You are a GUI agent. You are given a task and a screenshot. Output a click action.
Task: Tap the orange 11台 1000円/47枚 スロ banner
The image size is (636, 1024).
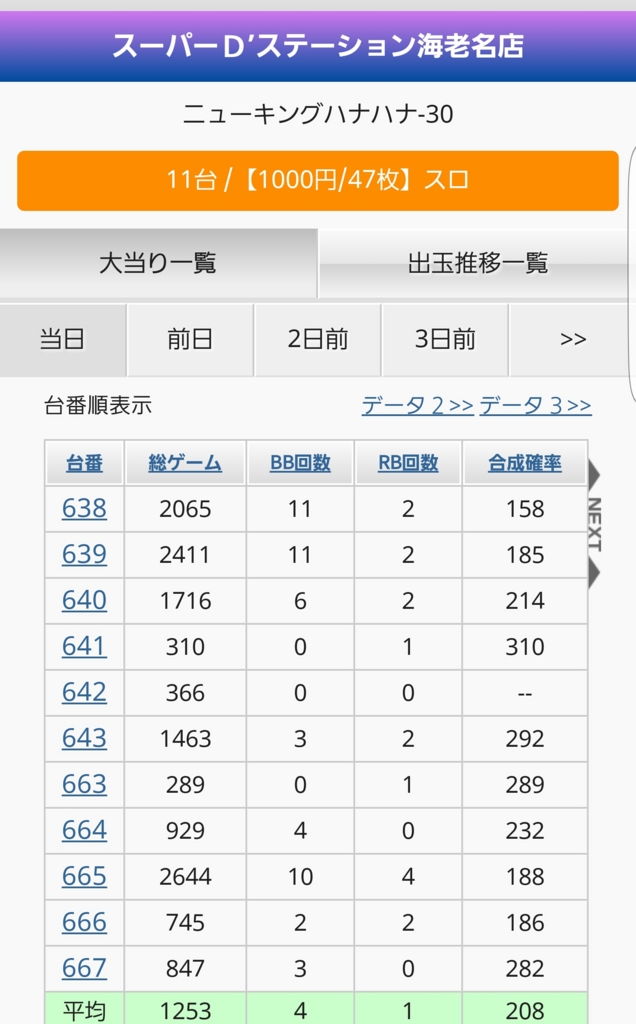click(x=317, y=181)
